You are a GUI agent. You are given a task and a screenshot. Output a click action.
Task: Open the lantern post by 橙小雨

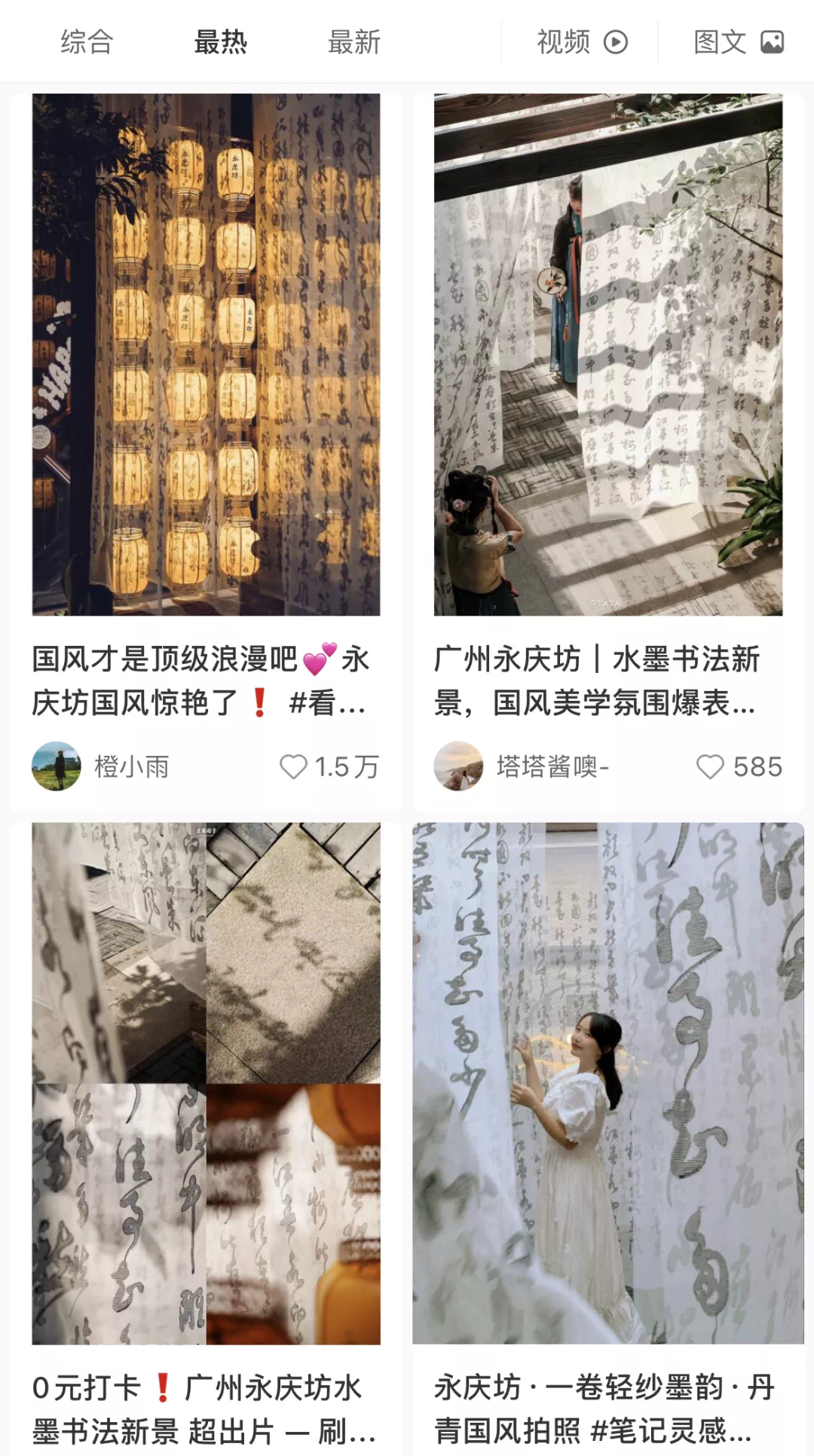(206, 354)
